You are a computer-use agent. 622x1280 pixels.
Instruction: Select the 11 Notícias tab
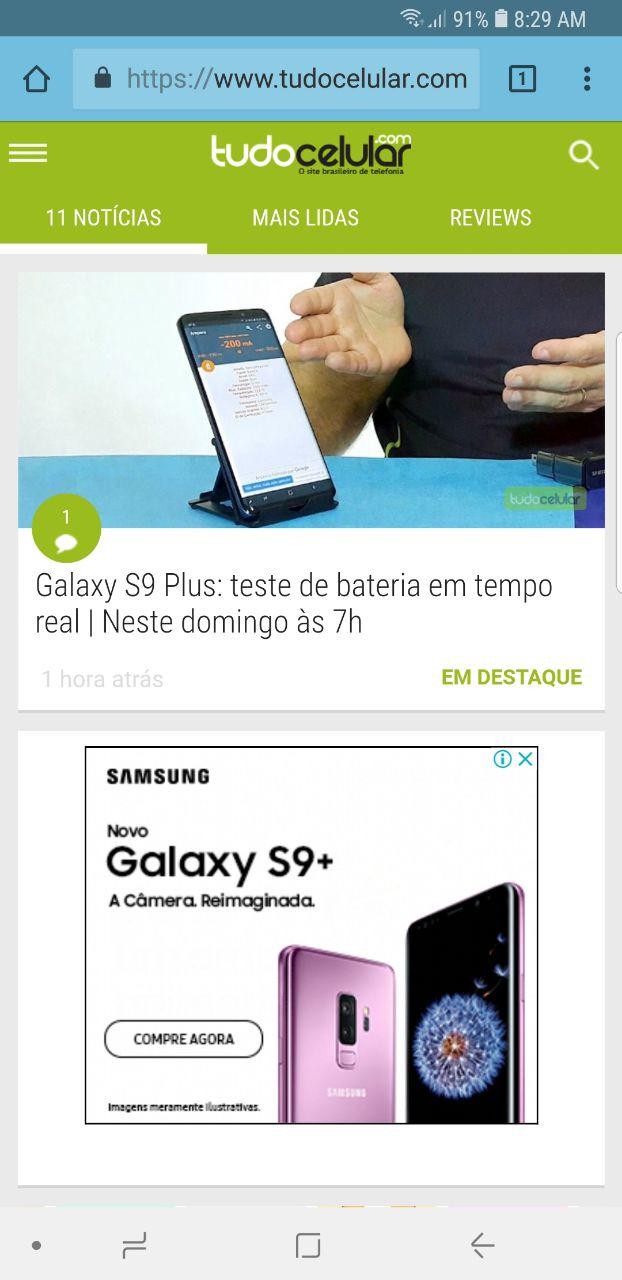click(103, 217)
